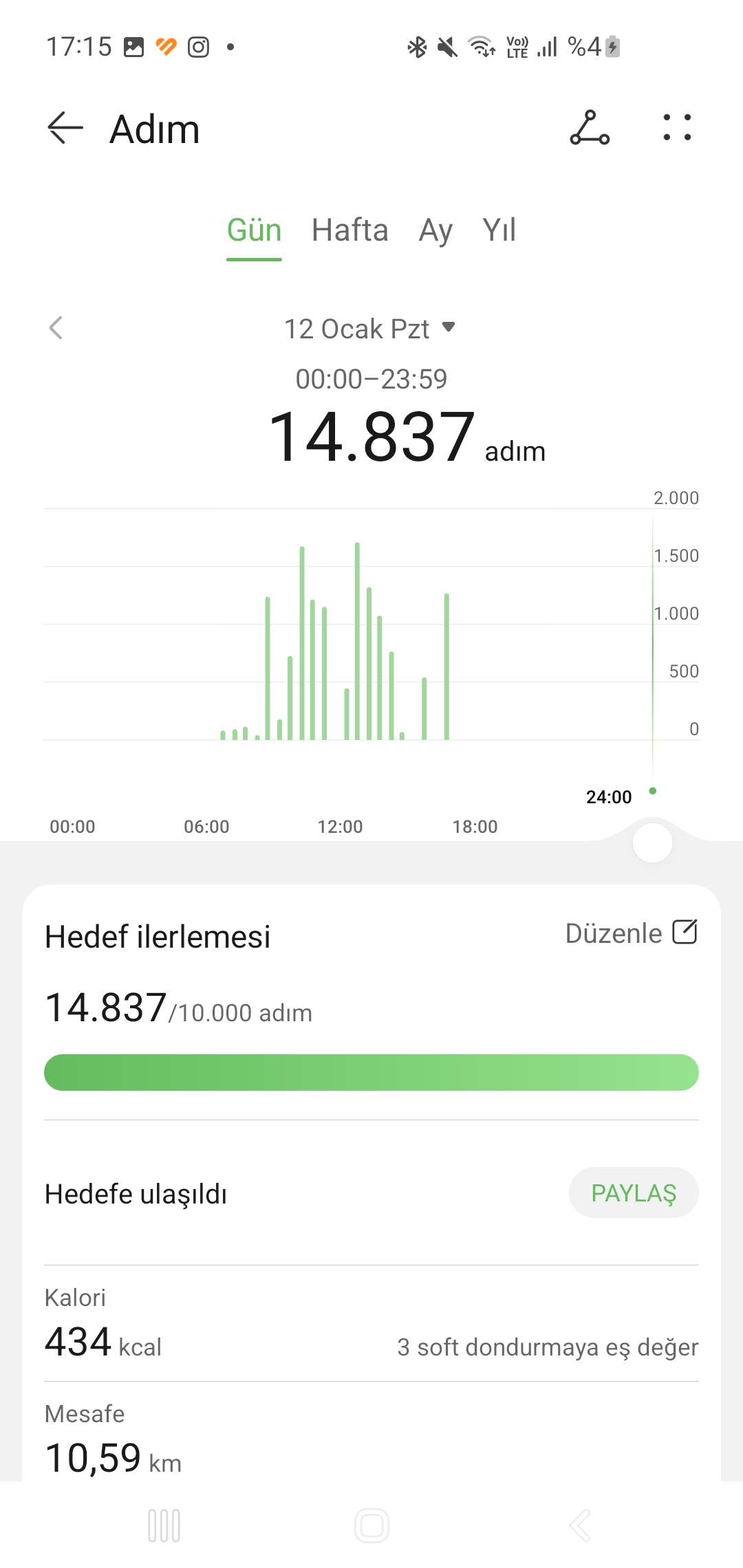Edit the step goal with Düzenle

point(632,933)
